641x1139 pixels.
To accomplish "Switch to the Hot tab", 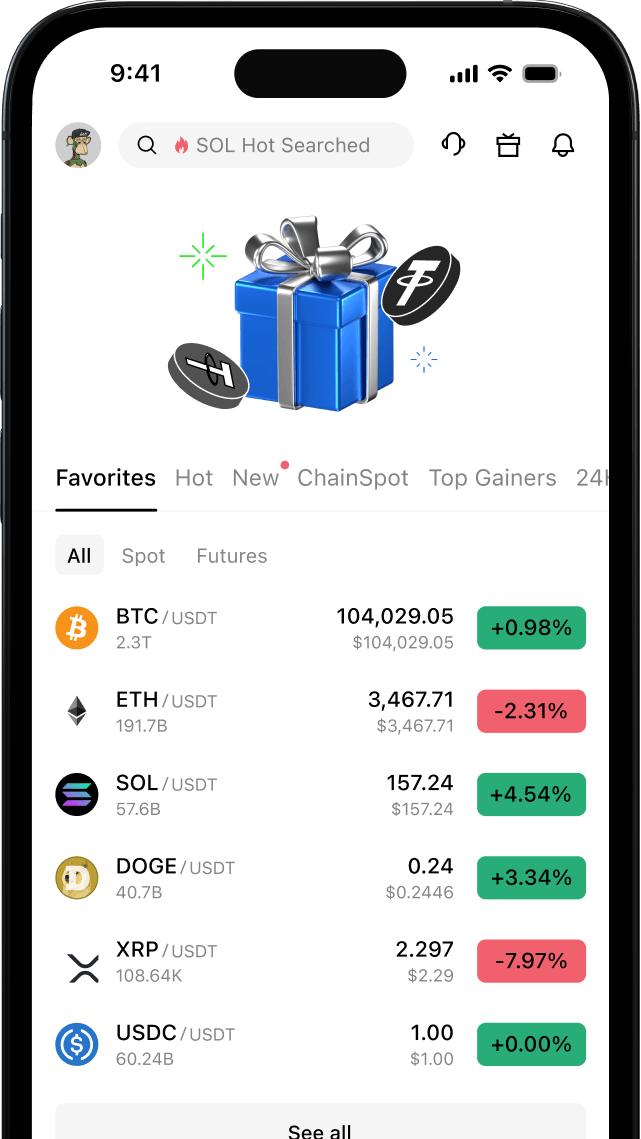I will [x=193, y=478].
